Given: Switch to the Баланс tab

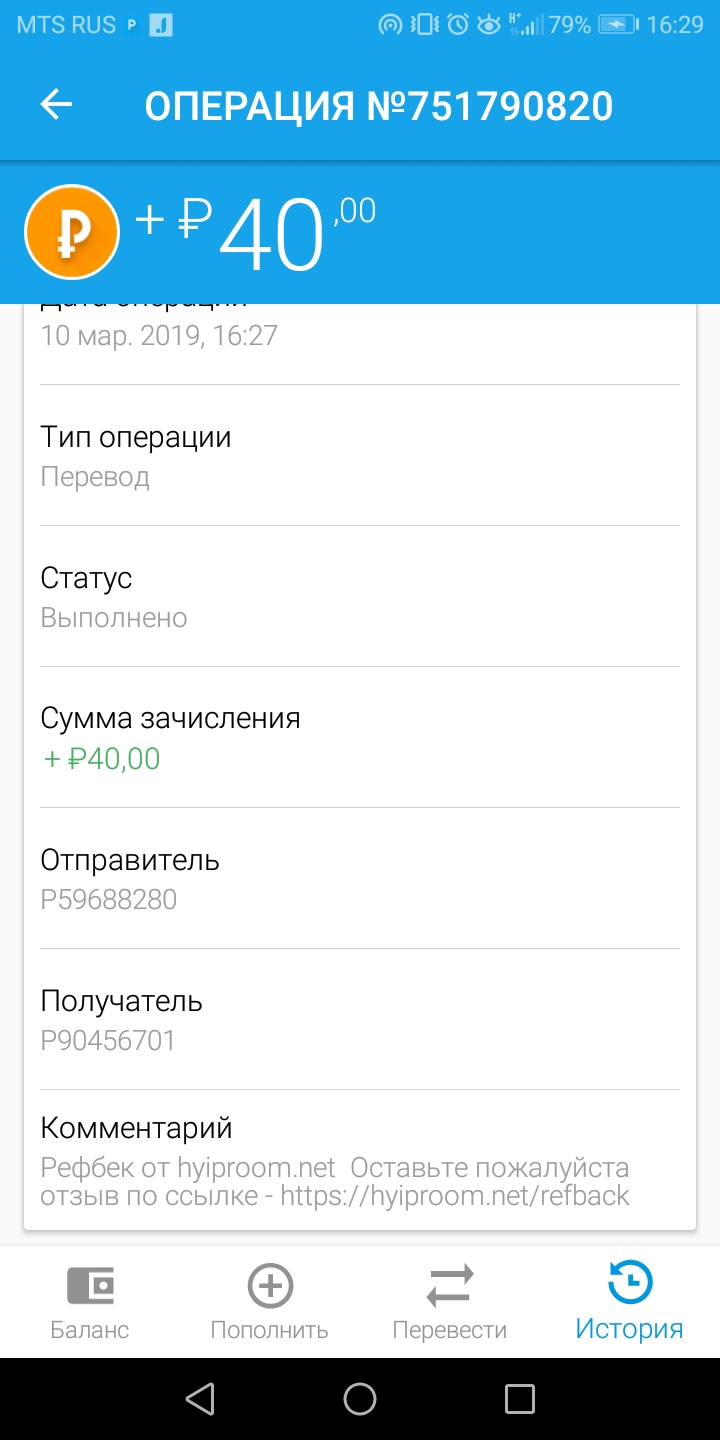Looking at the screenshot, I should [90, 1302].
